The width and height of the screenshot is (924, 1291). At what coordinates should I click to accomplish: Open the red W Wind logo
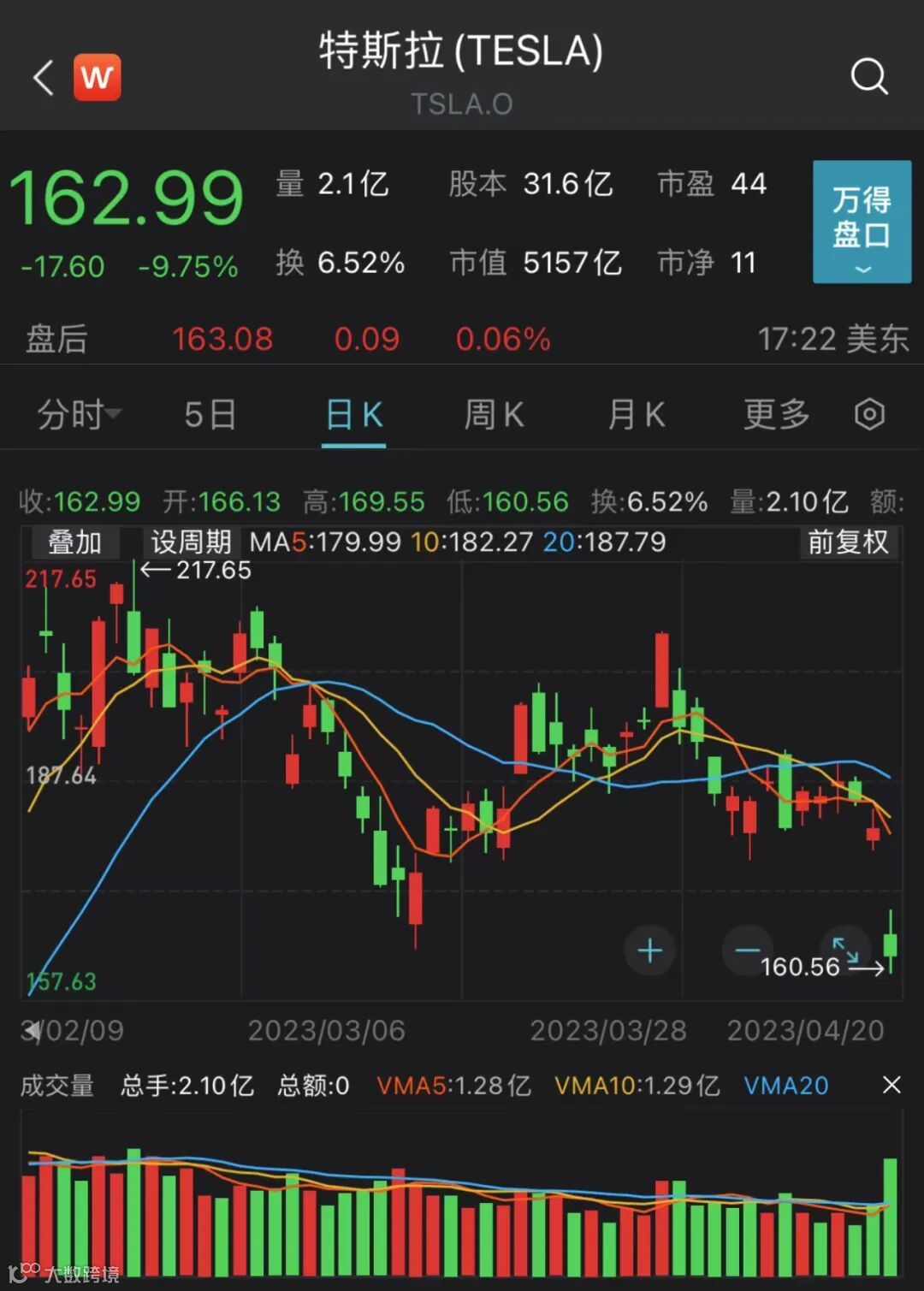(x=97, y=78)
